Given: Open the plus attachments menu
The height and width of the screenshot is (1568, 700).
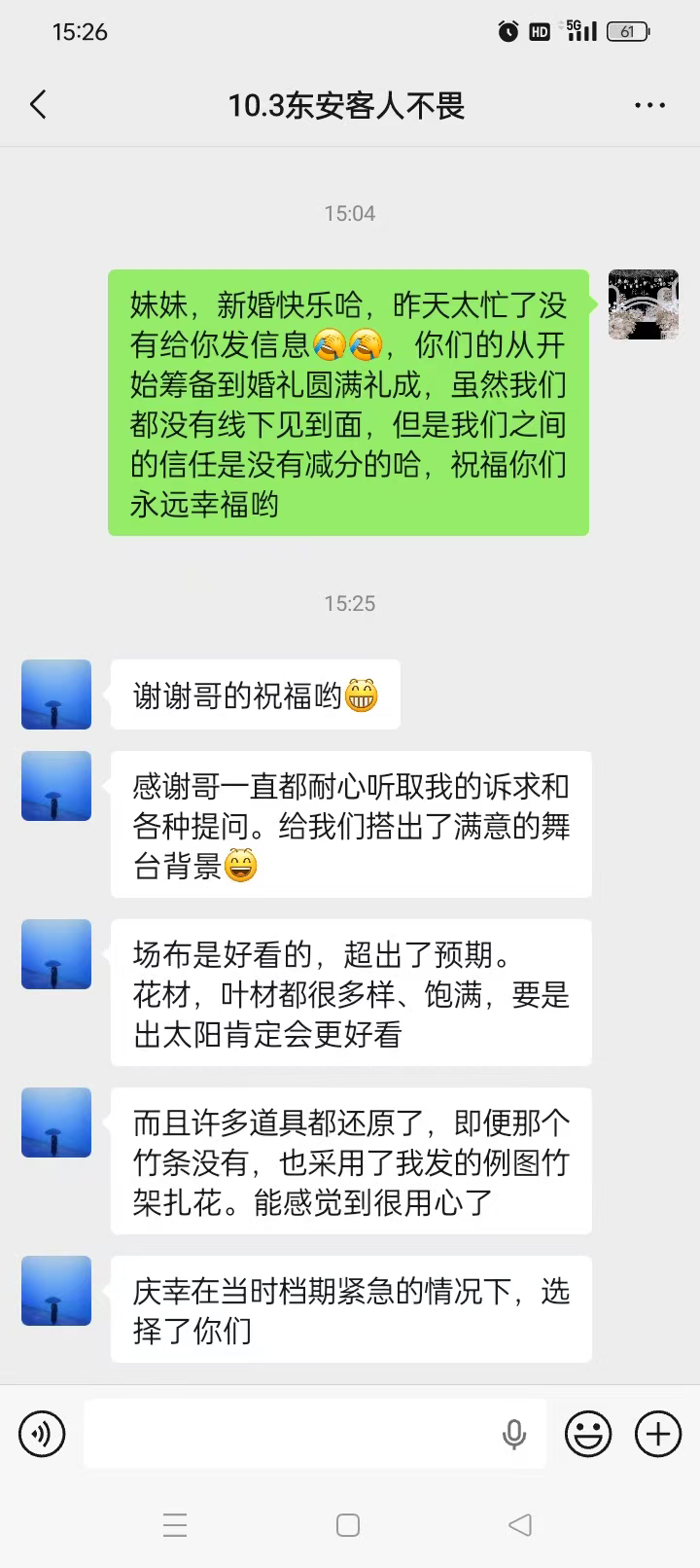Looking at the screenshot, I should pos(658,1434).
